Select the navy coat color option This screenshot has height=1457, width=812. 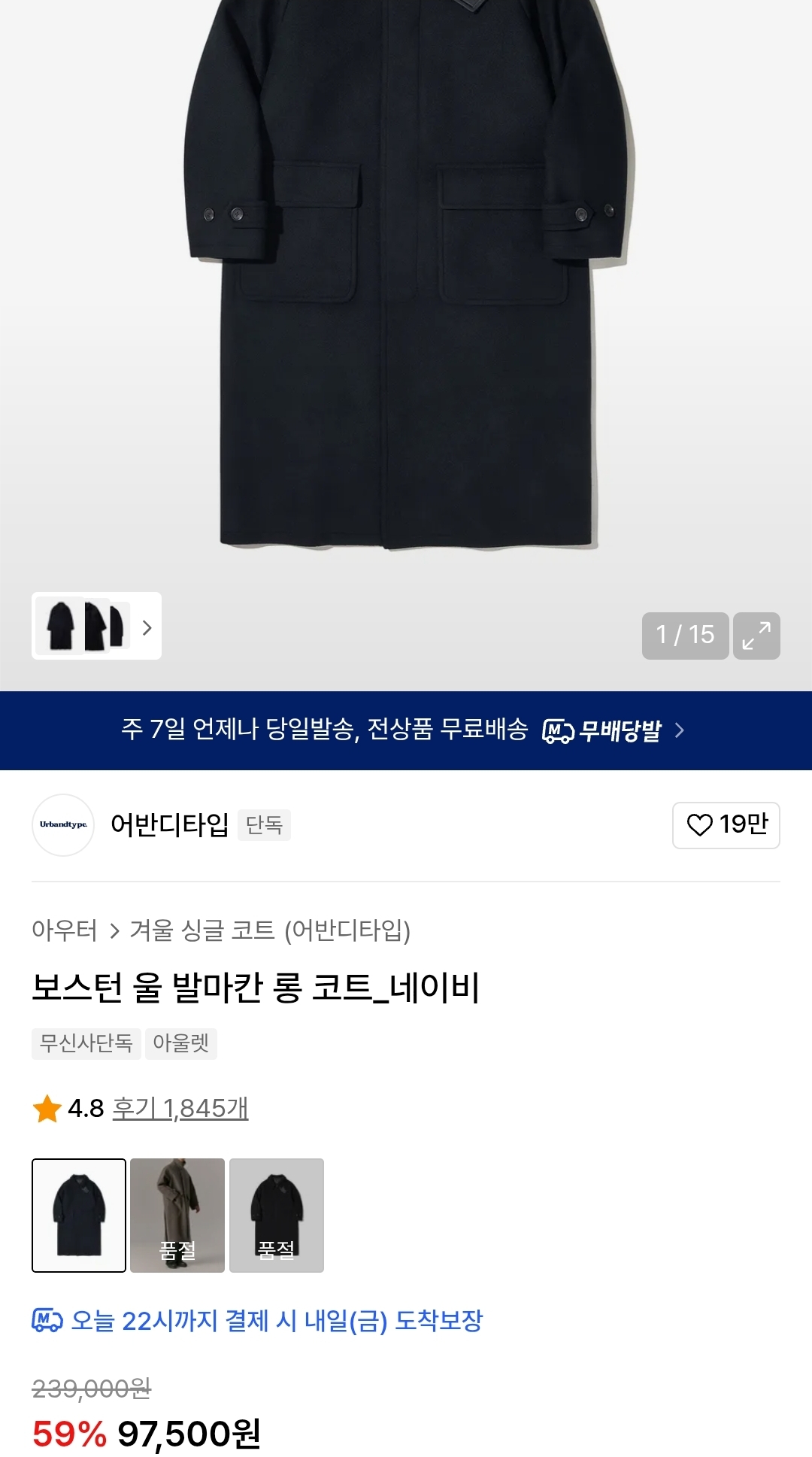tap(79, 1216)
